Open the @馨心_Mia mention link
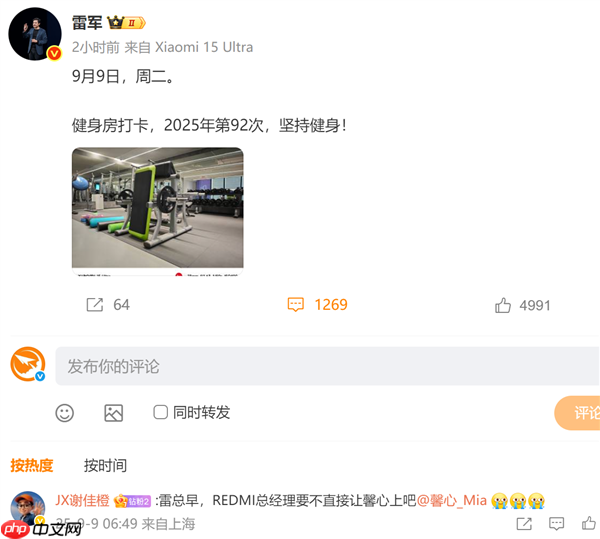600x539 pixels. (450, 500)
